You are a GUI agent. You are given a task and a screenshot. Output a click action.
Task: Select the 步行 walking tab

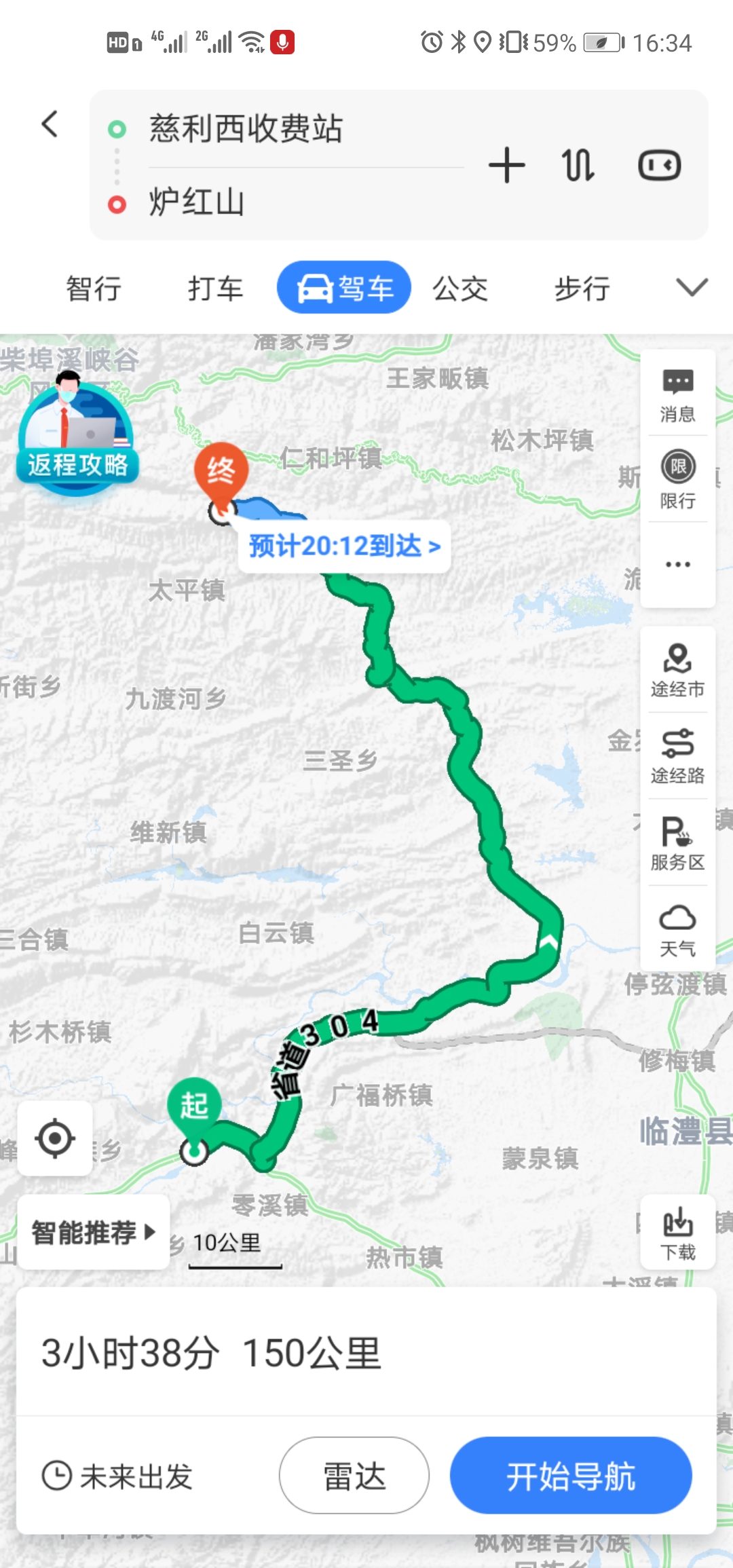pos(580,288)
